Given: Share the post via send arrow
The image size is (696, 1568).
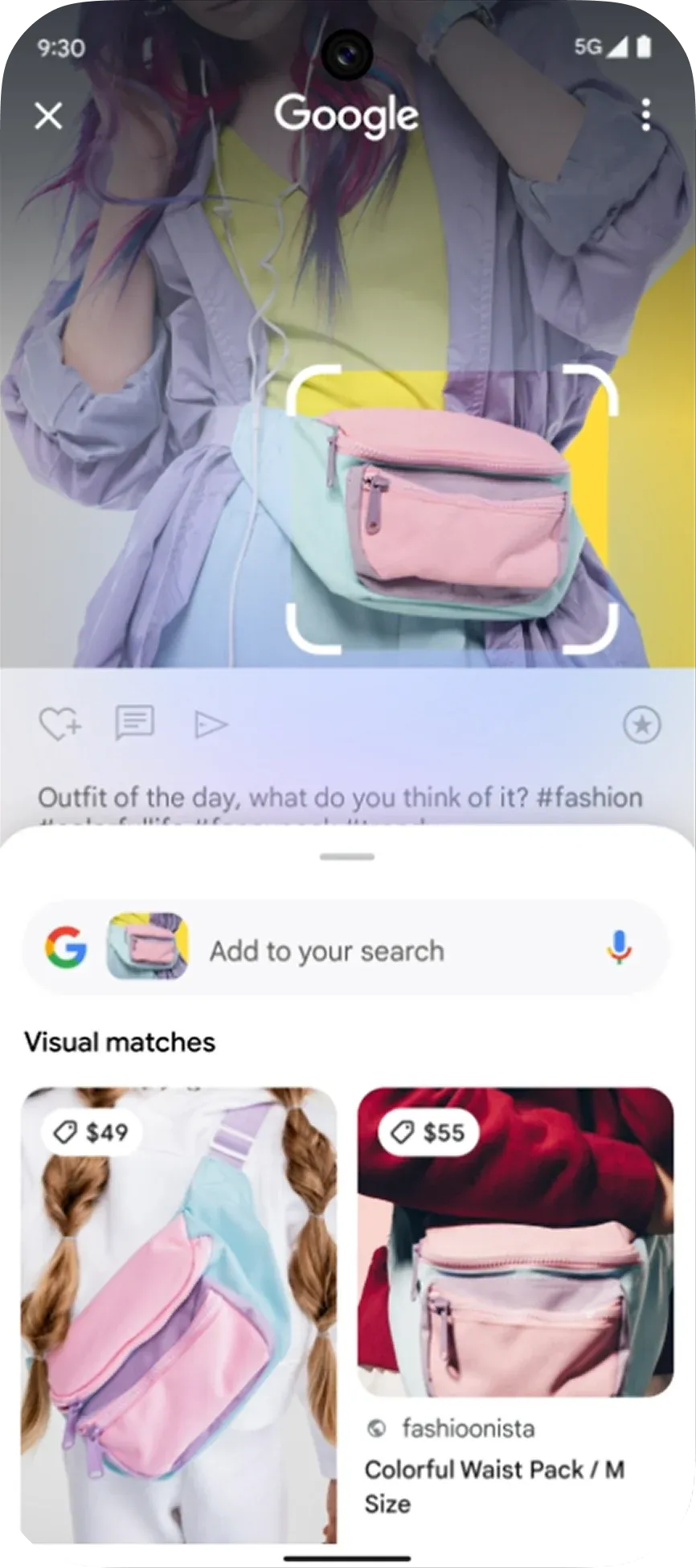Looking at the screenshot, I should pos(211,724).
